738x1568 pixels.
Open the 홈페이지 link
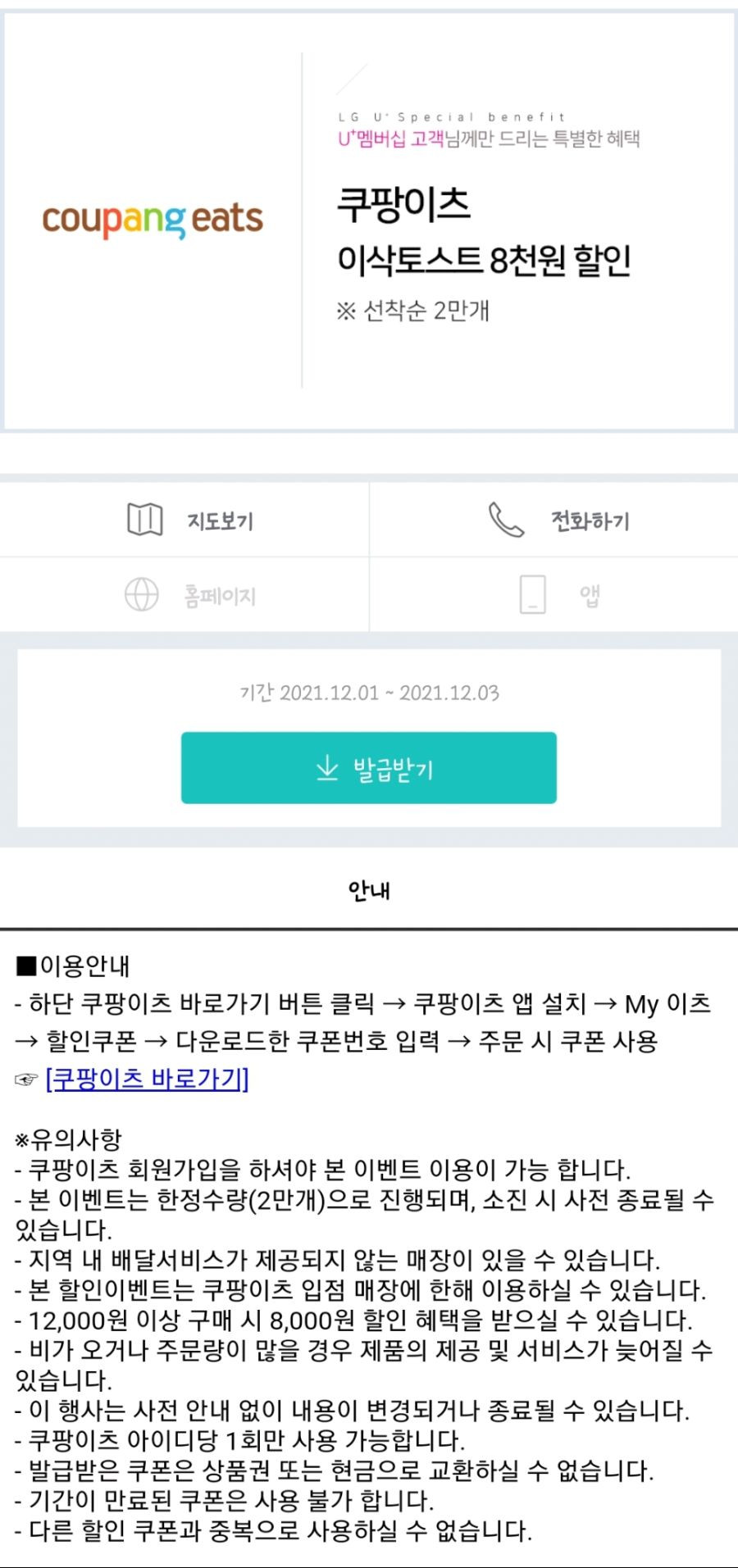pos(184,594)
